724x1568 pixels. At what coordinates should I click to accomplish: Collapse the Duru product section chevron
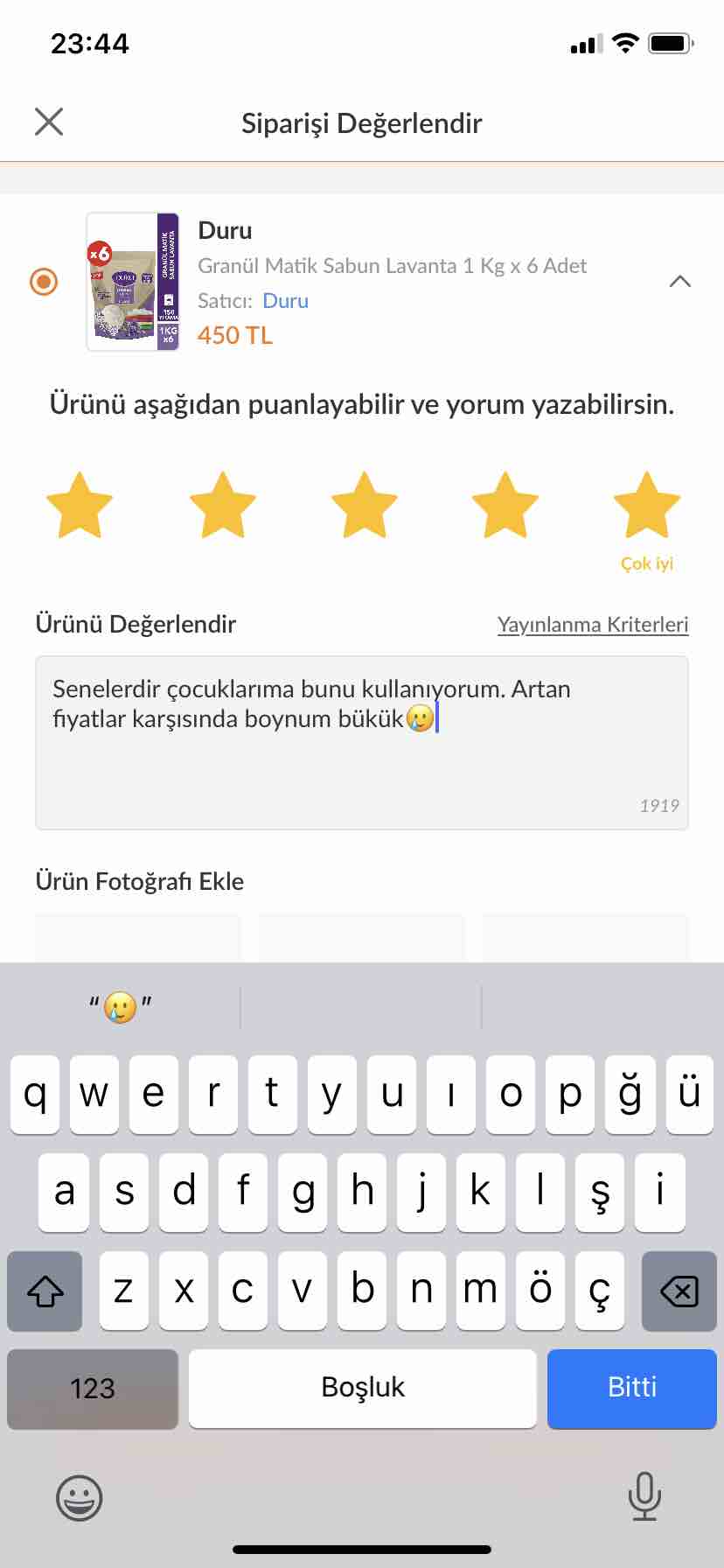[x=679, y=282]
